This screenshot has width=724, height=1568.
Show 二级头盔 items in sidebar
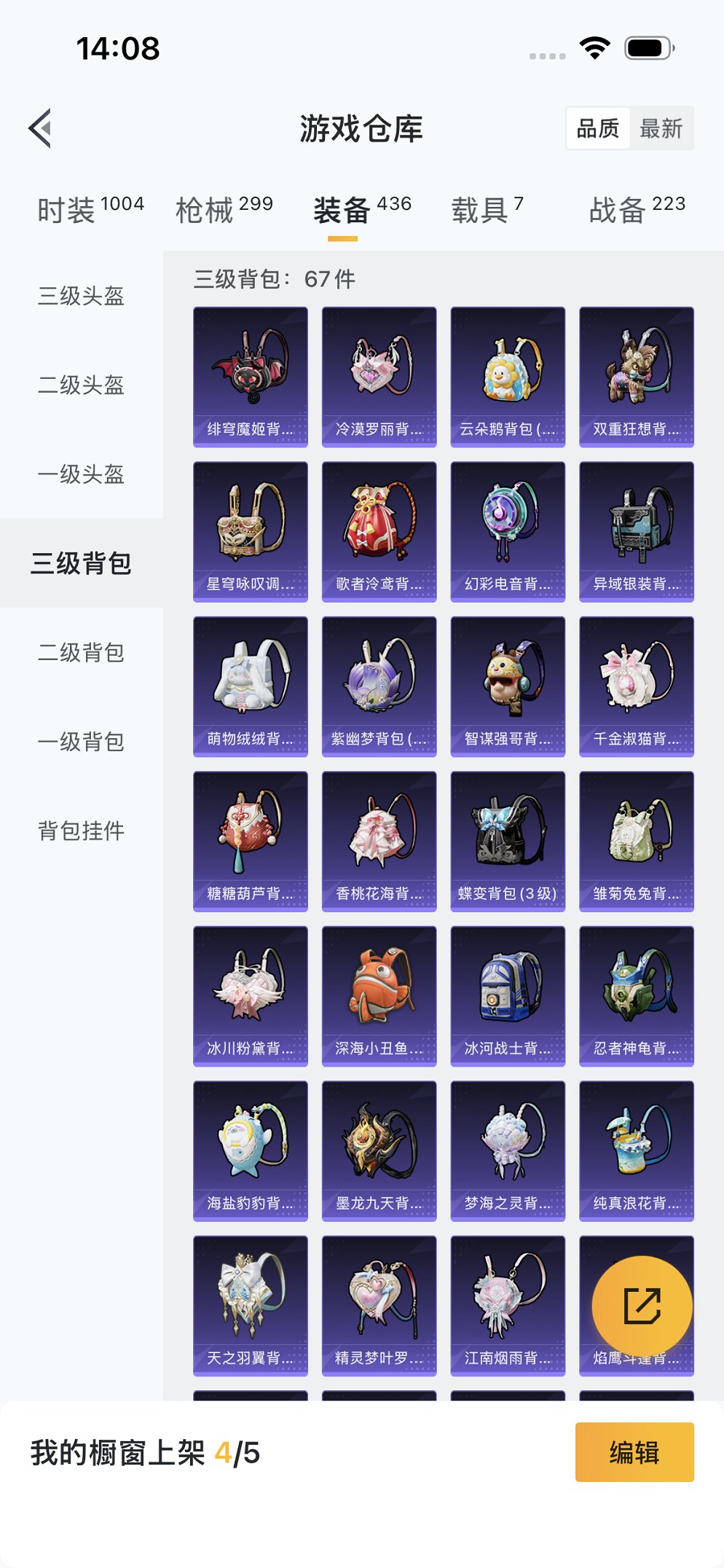(x=80, y=386)
